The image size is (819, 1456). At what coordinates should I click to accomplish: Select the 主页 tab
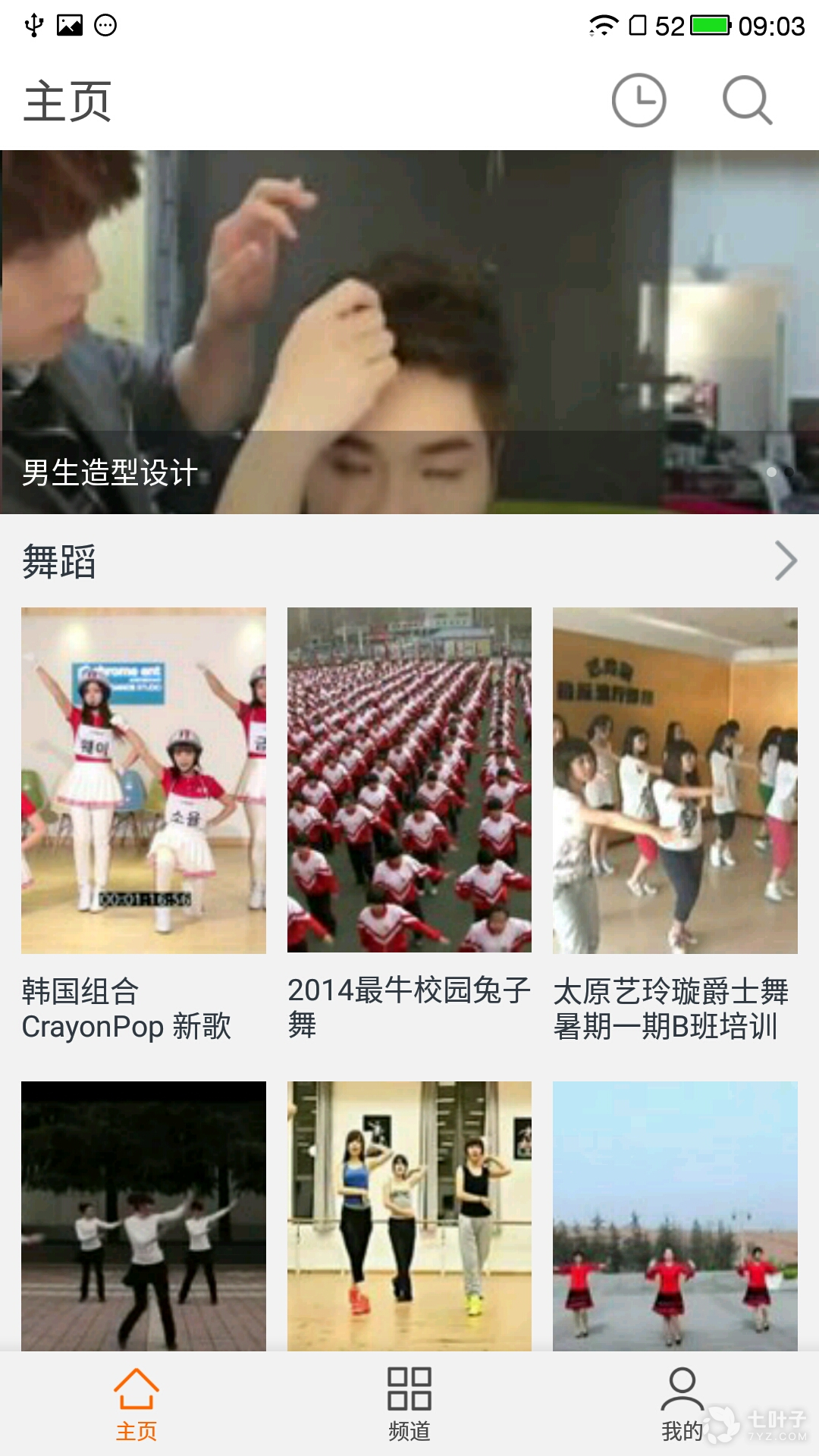[x=136, y=1404]
